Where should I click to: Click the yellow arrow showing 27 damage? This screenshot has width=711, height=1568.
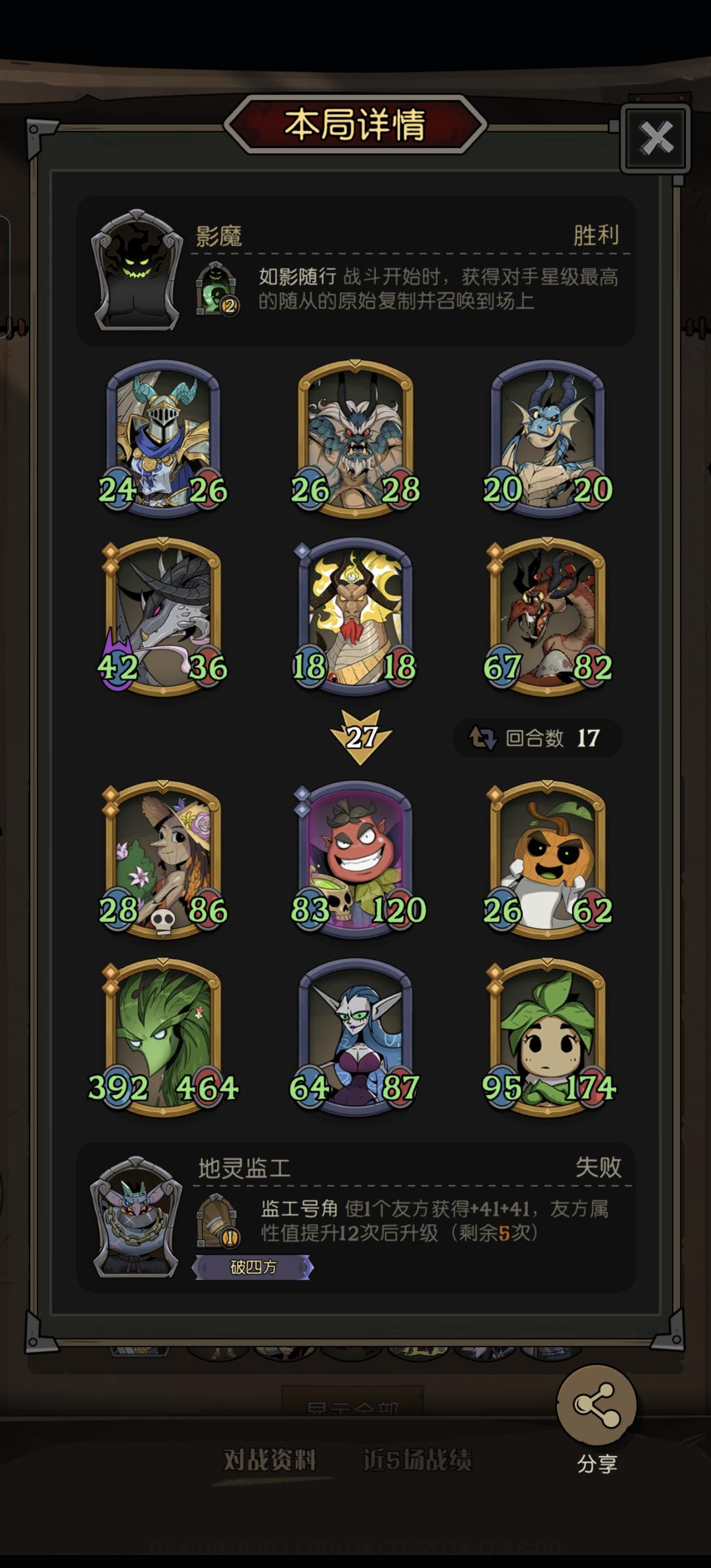[x=360, y=738]
